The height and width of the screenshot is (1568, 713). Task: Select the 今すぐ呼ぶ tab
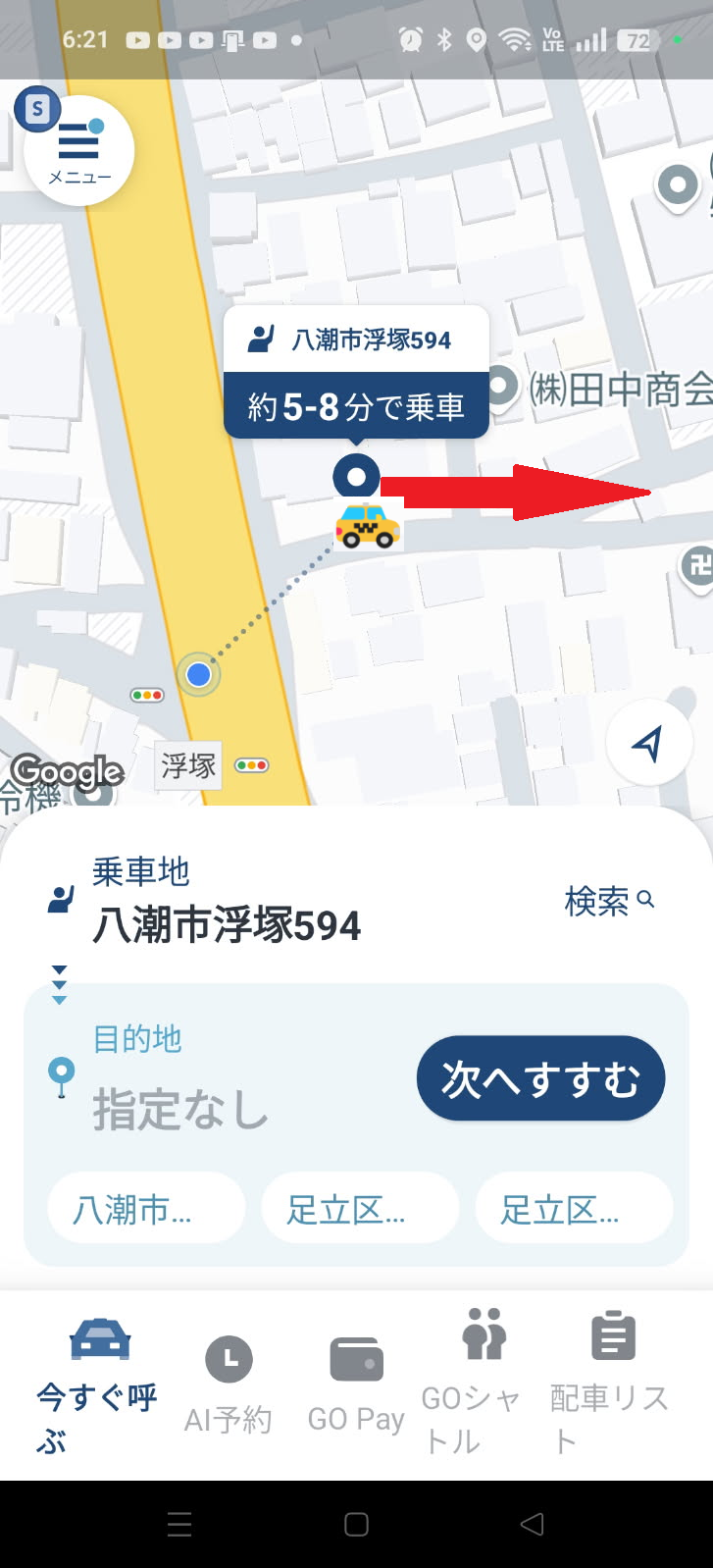tap(98, 1384)
